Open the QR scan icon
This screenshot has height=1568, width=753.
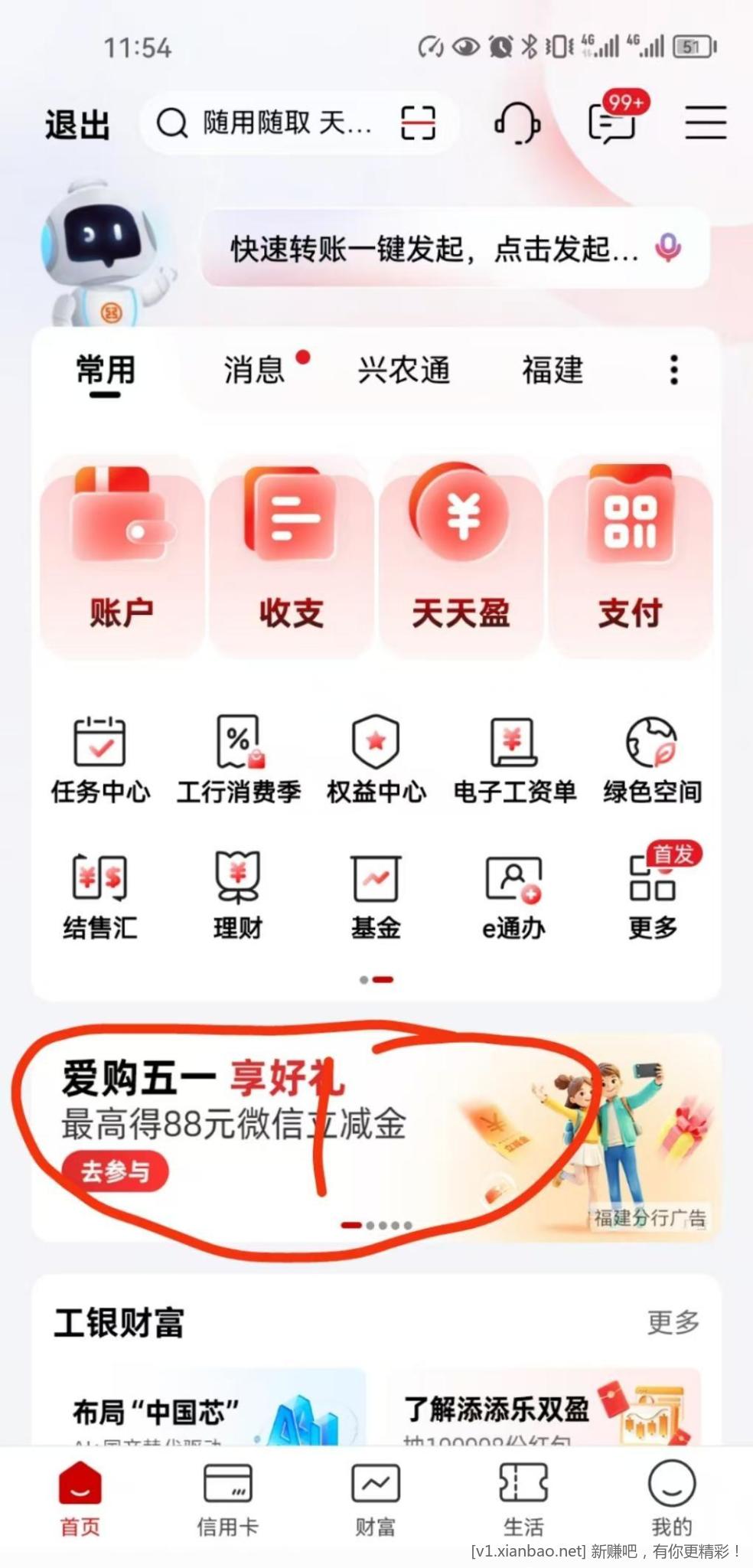pos(418,122)
